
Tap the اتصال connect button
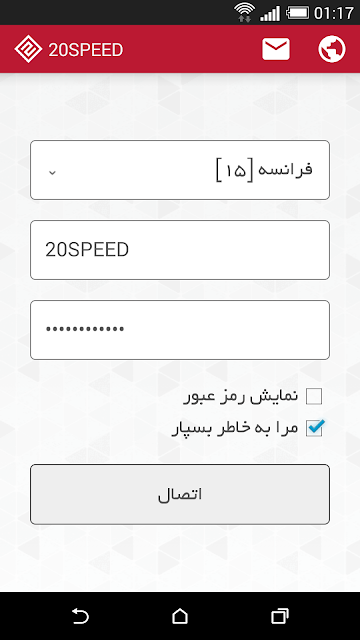tap(180, 494)
